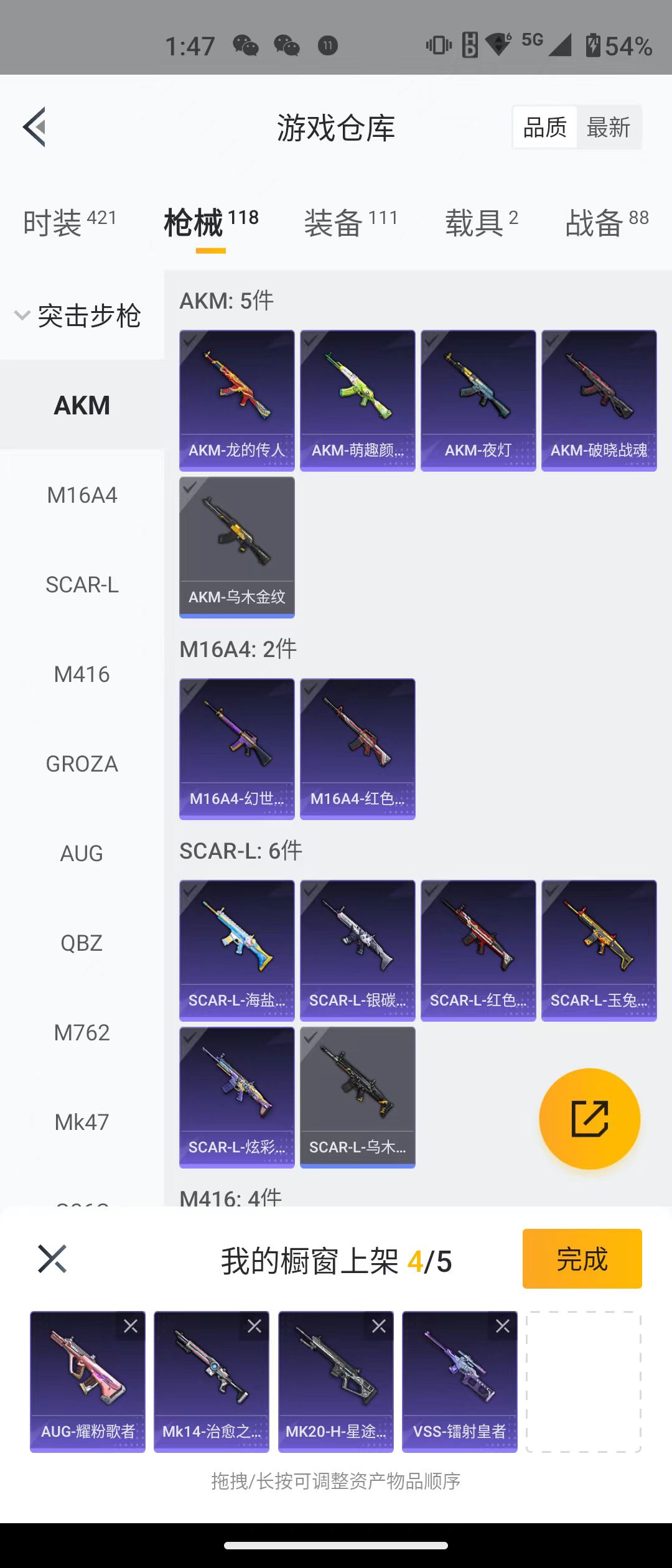672x1568 pixels.
Task: Close the 我的橱窗上架 panel
Action: tap(52, 1259)
